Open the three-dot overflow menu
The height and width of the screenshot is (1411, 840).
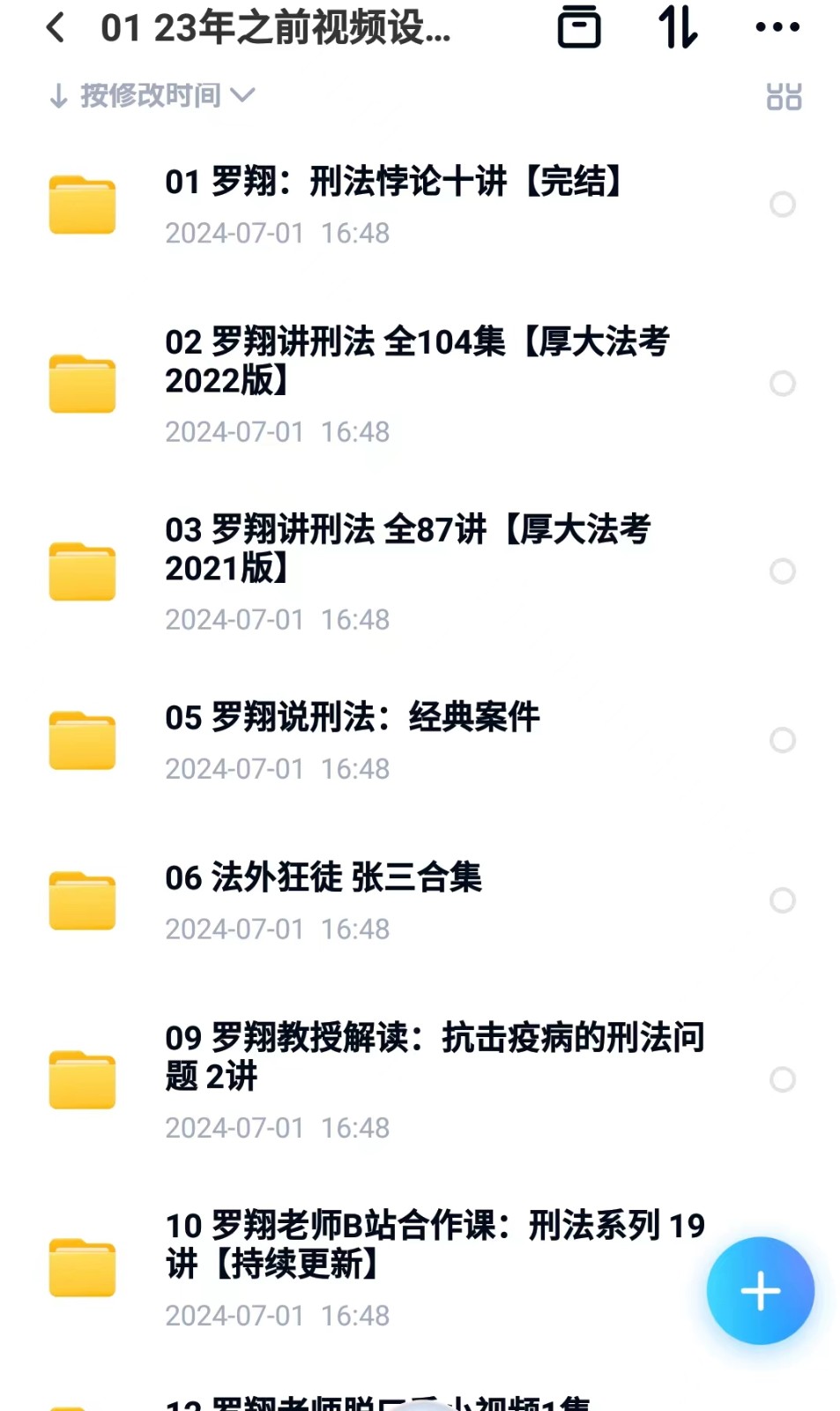coord(777,28)
